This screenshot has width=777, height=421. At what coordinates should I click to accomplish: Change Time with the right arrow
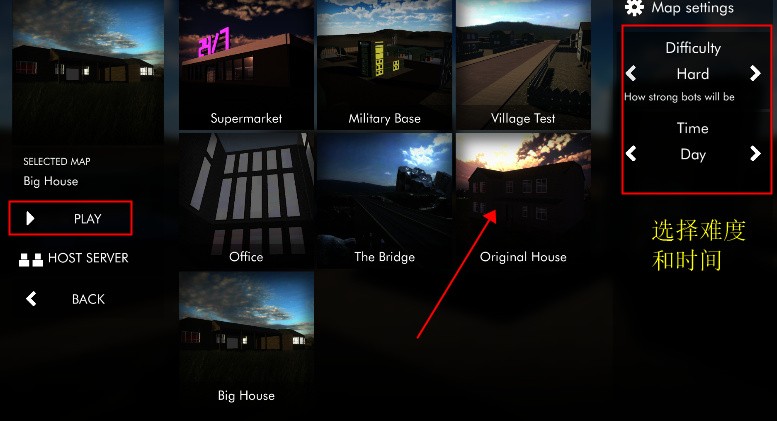tap(755, 154)
